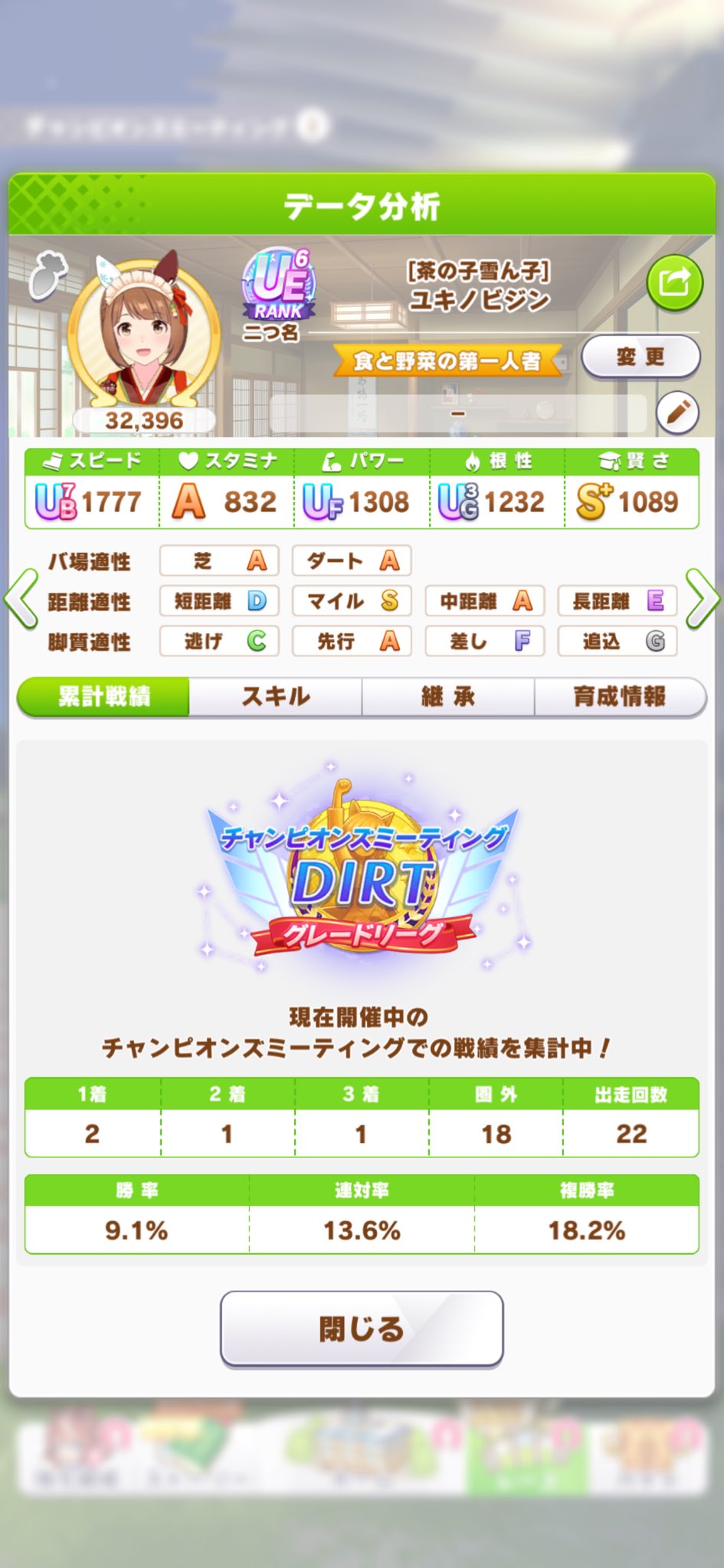This screenshot has height=1568, width=724.
Task: Go to next character with right arrow
Action: point(703,599)
